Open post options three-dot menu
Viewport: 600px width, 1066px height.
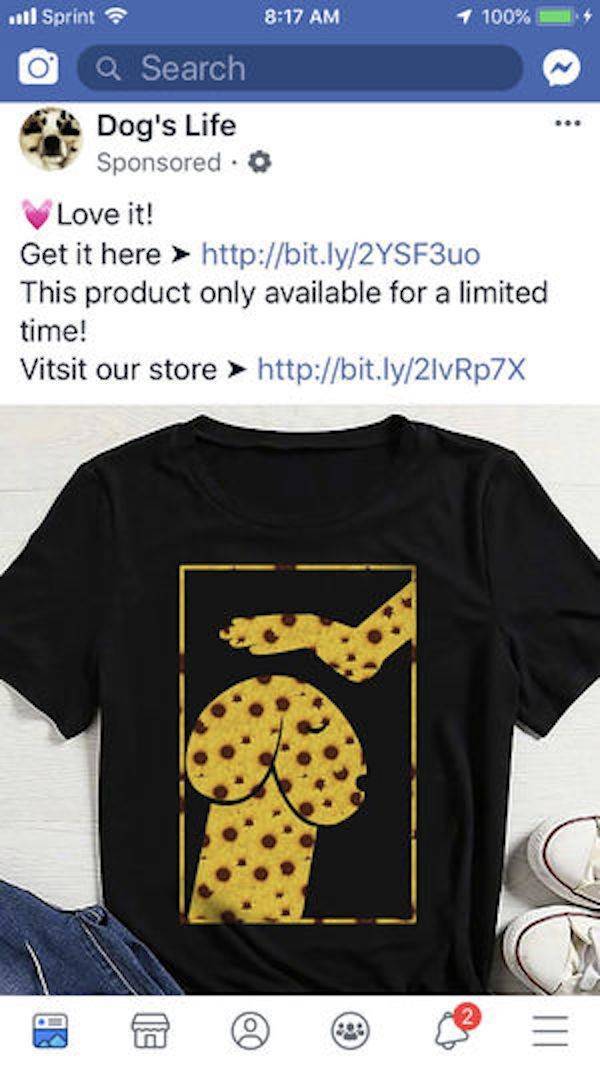(x=568, y=125)
